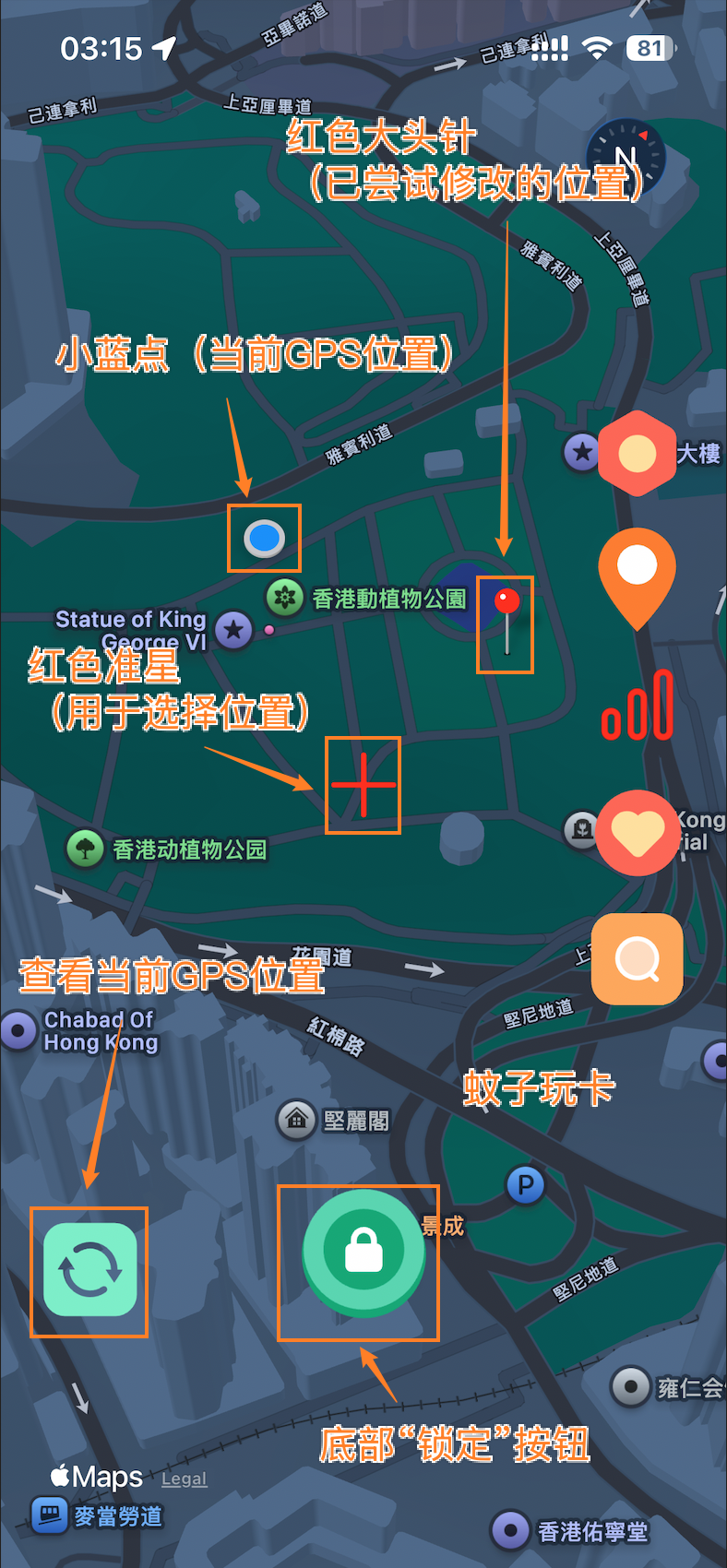The image size is (727, 1568).
Task: Tap the blue dot showing current GPS position
Action: pos(264,540)
